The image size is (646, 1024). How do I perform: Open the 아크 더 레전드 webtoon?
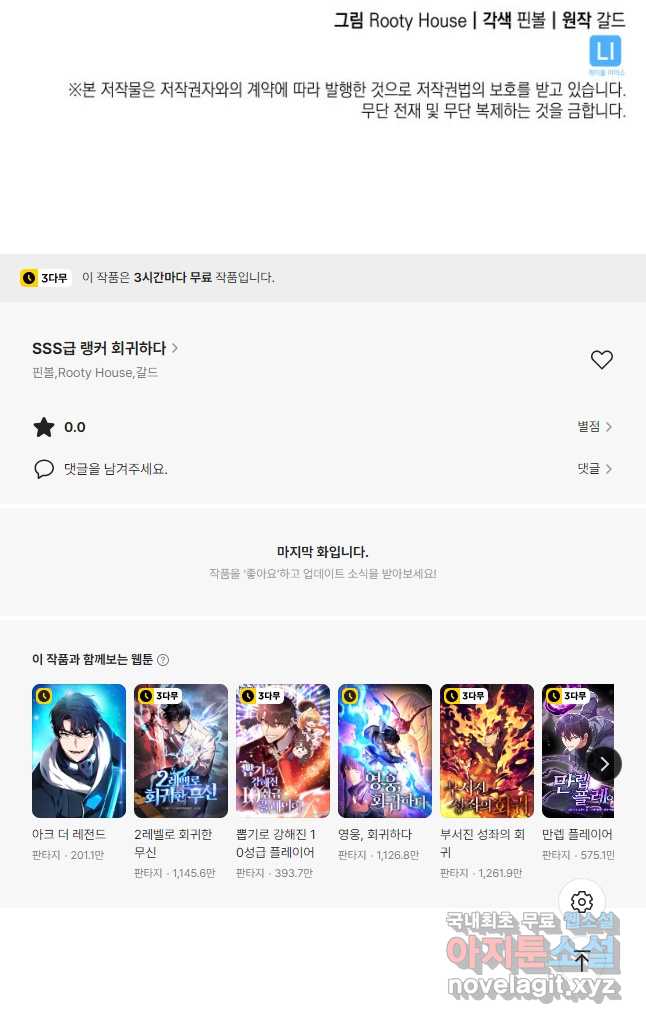[79, 751]
